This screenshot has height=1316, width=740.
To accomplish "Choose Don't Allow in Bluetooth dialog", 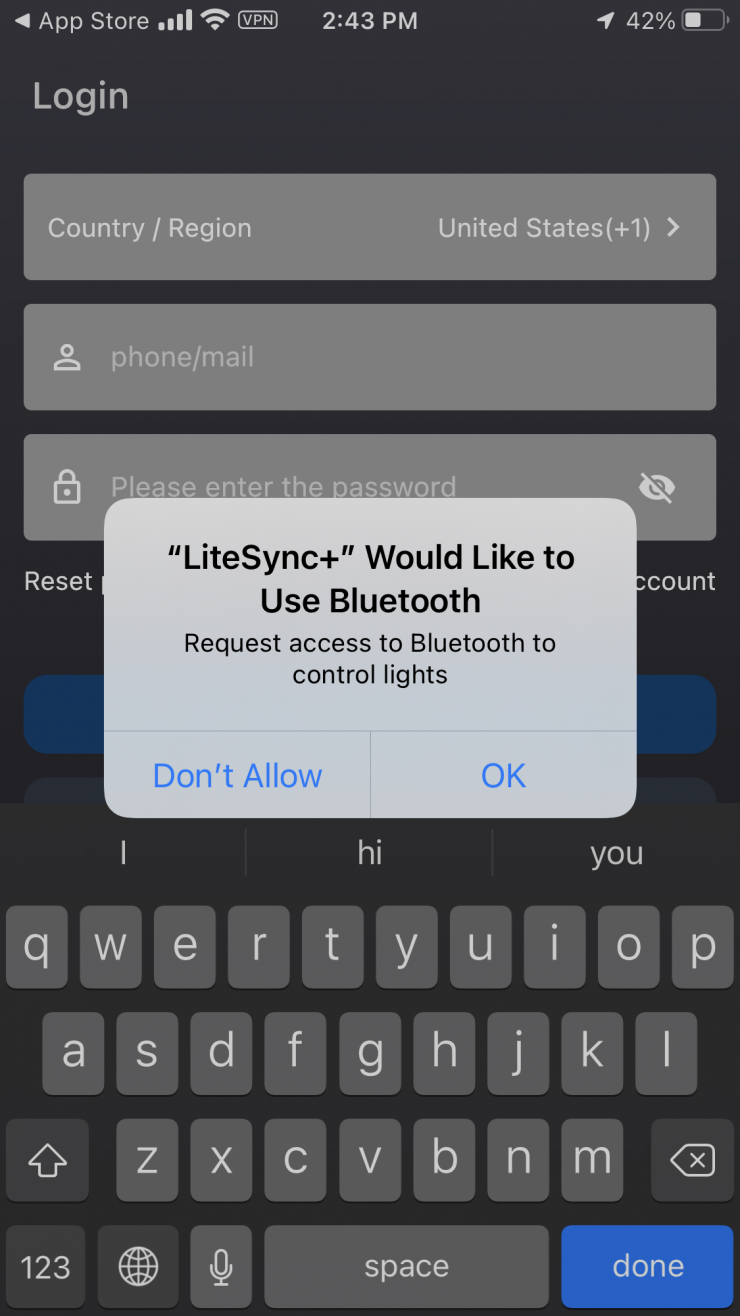I will [x=237, y=775].
